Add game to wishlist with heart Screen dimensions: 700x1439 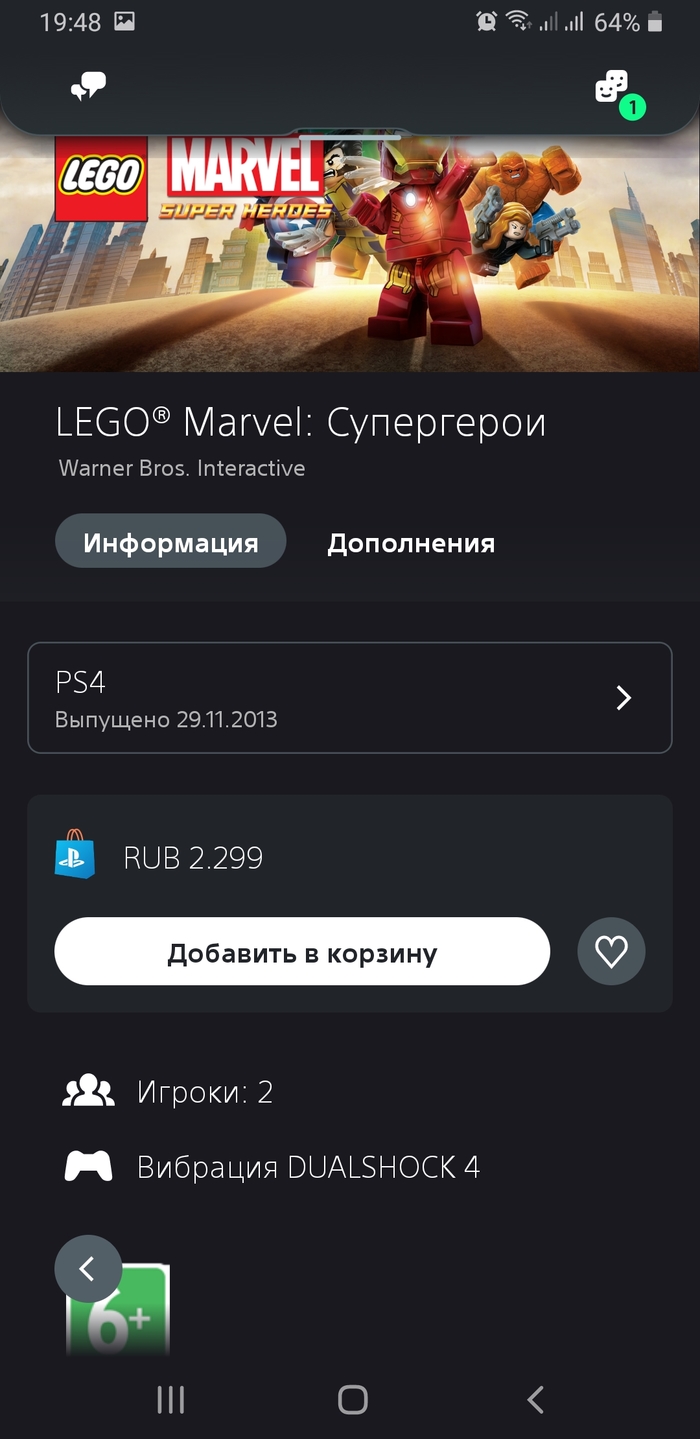(x=611, y=952)
